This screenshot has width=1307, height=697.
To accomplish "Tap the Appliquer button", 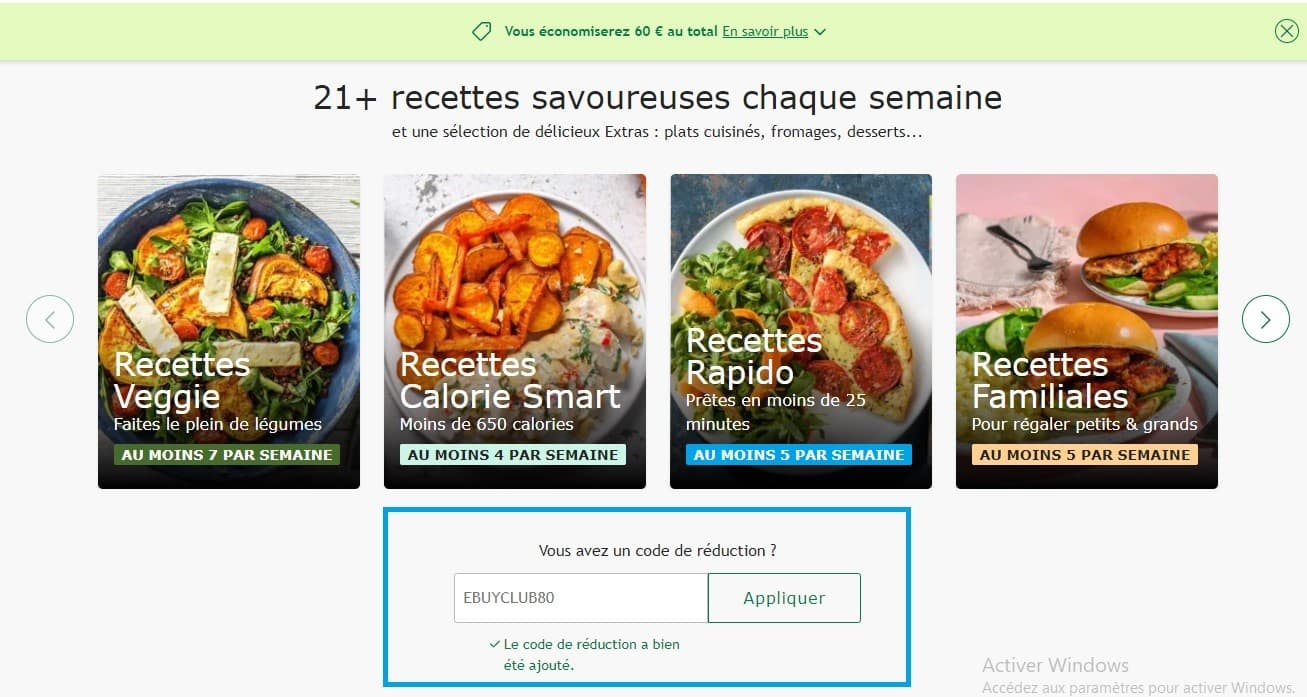I will 784,598.
